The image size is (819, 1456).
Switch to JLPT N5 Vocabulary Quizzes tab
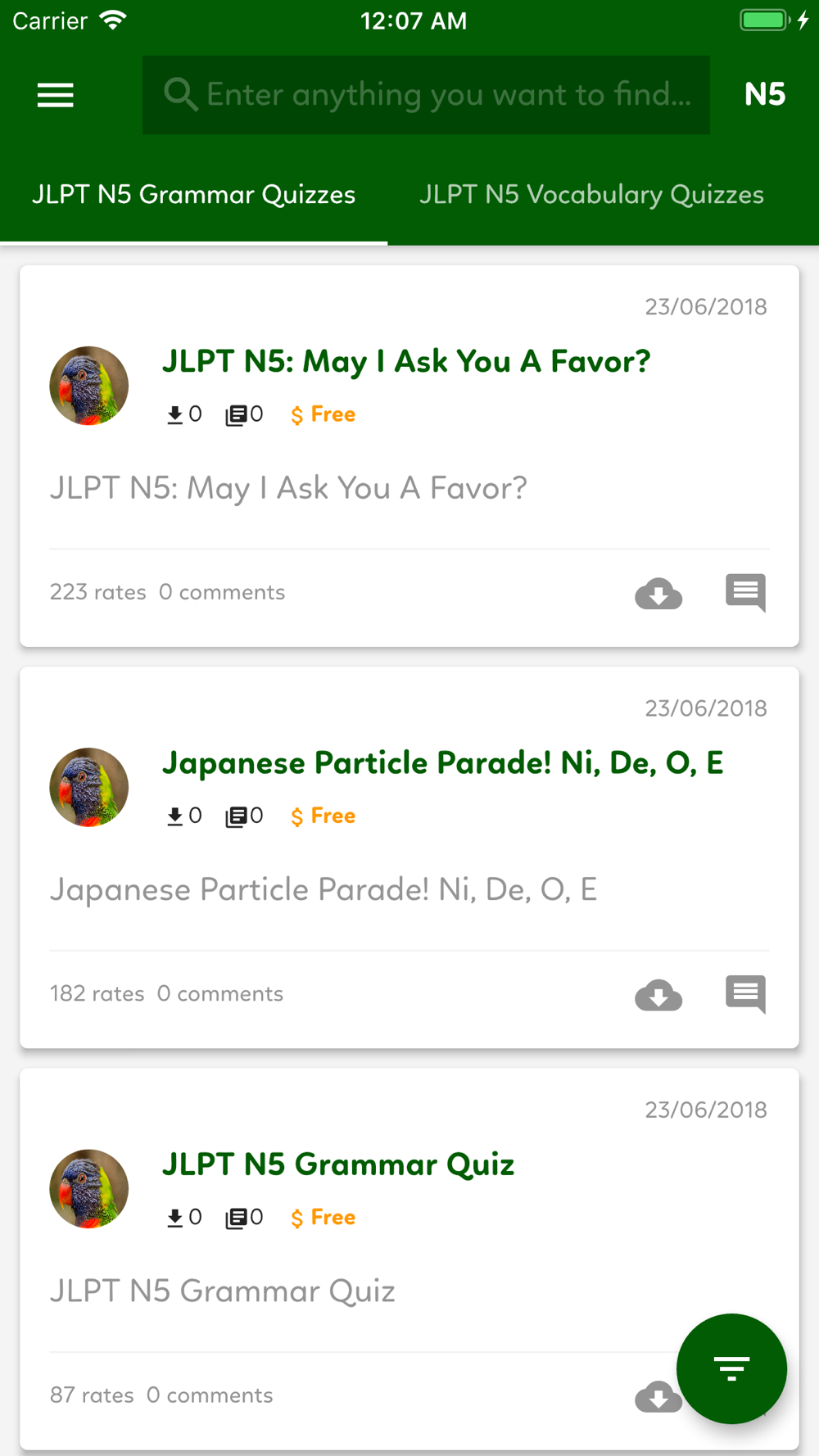click(x=591, y=195)
